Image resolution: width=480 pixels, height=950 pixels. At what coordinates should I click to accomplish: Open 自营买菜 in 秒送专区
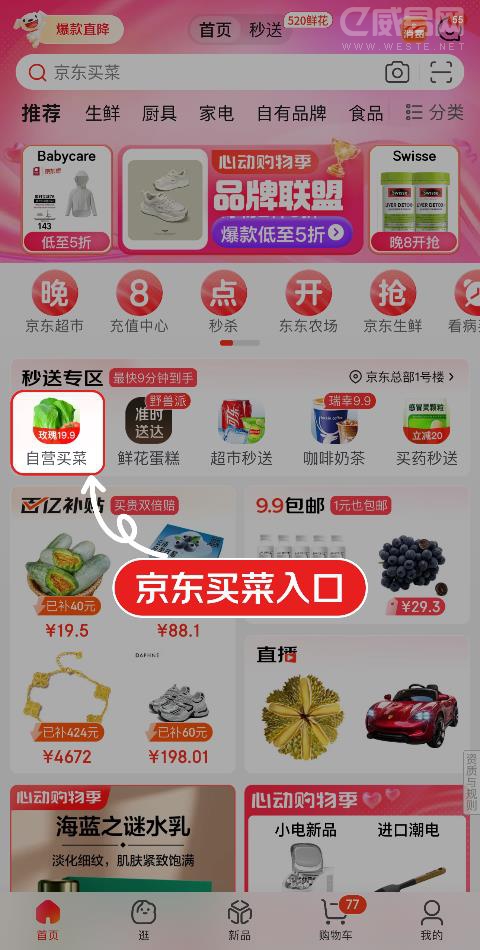click(x=57, y=432)
